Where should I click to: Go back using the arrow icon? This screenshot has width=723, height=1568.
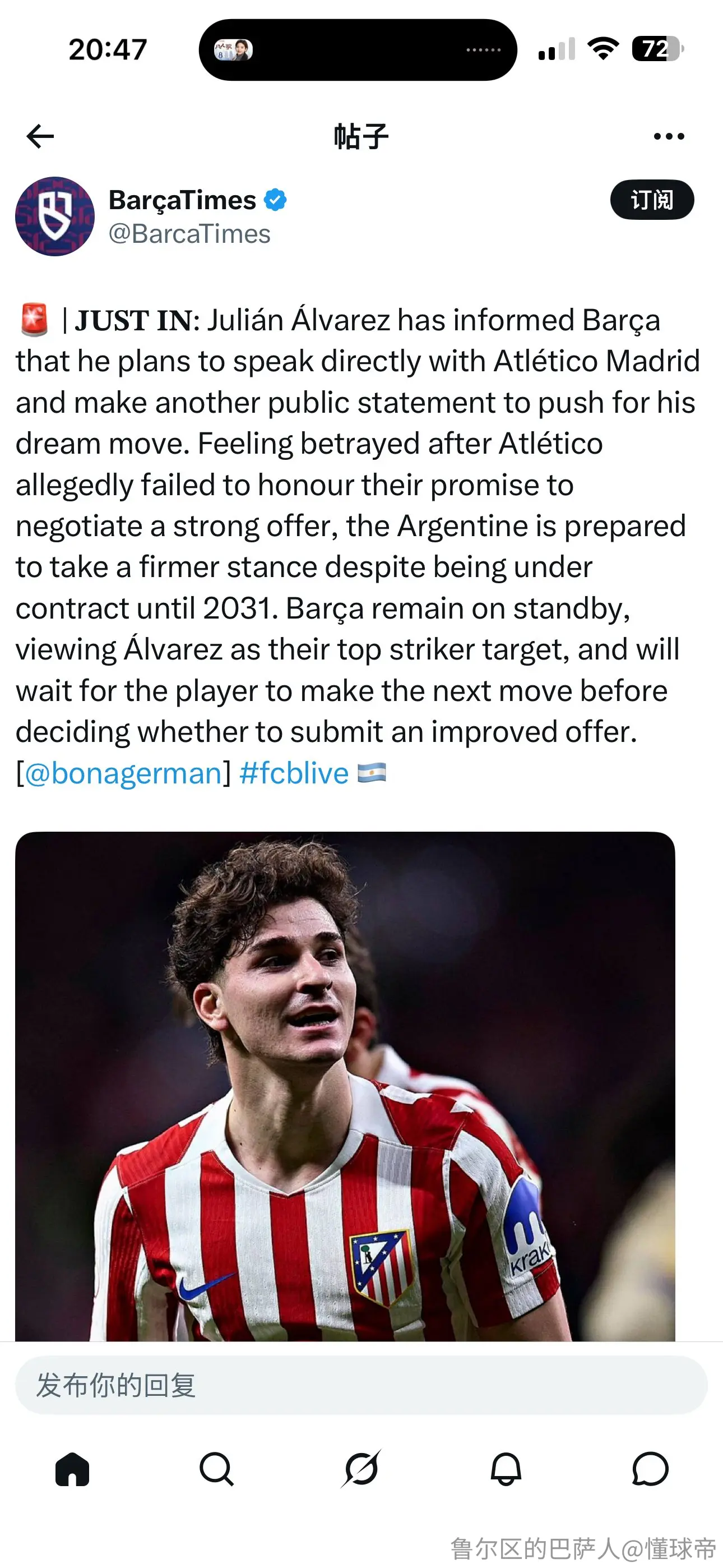point(40,136)
